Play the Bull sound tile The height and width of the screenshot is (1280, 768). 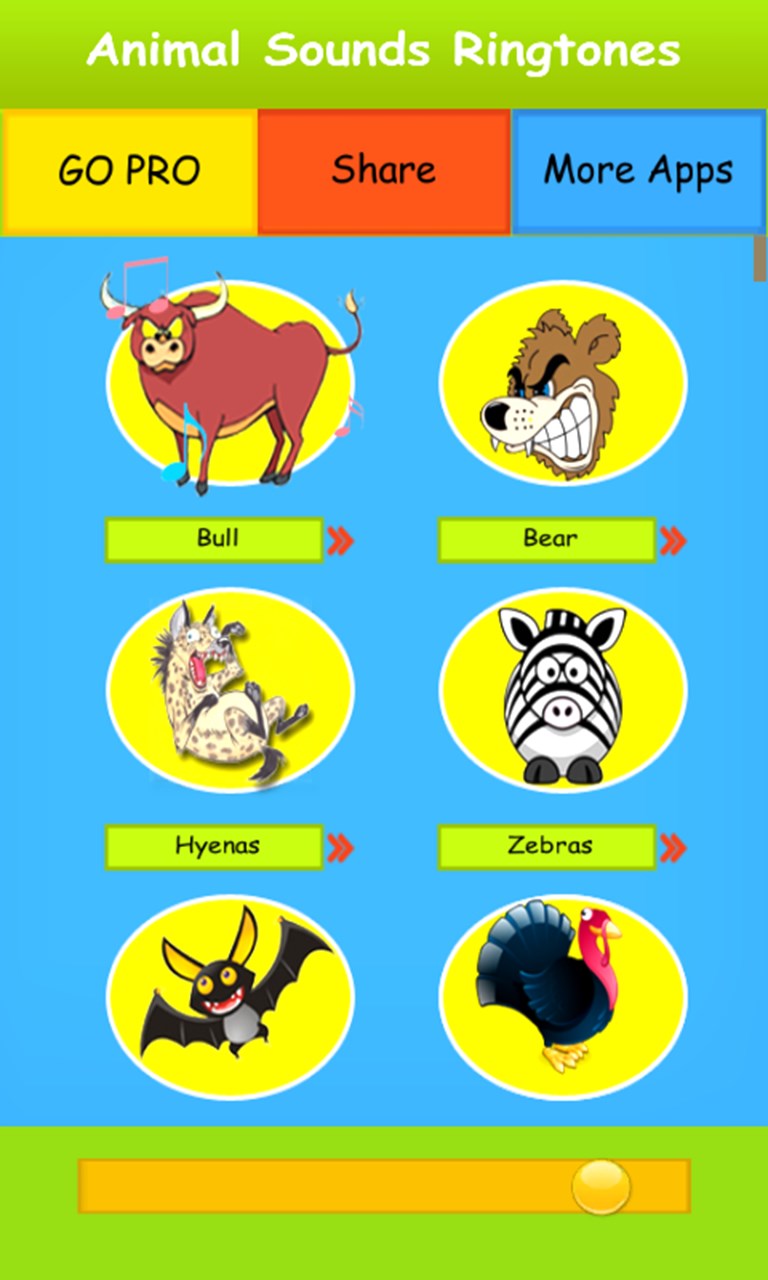click(x=230, y=385)
